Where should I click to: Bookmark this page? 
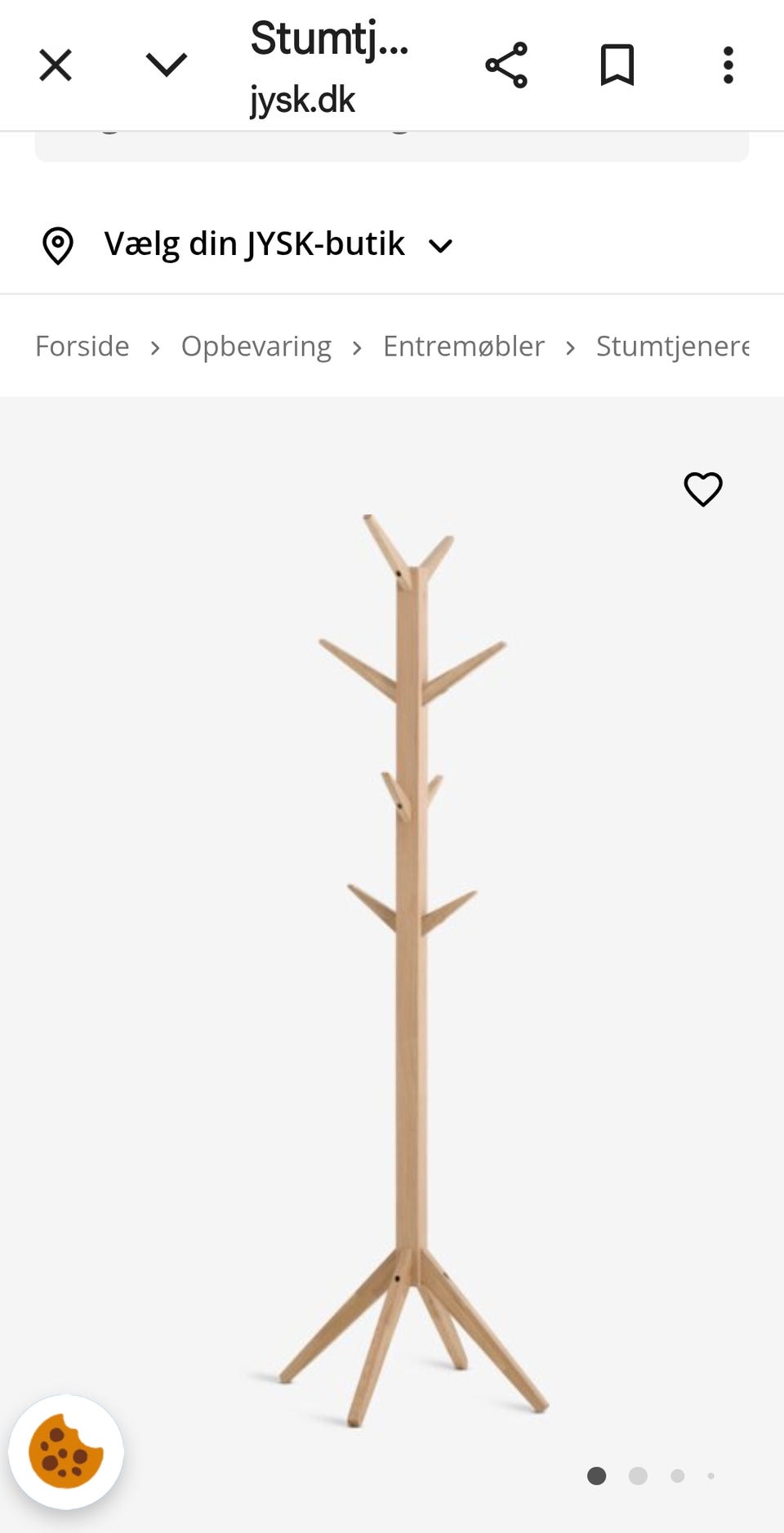(x=617, y=65)
